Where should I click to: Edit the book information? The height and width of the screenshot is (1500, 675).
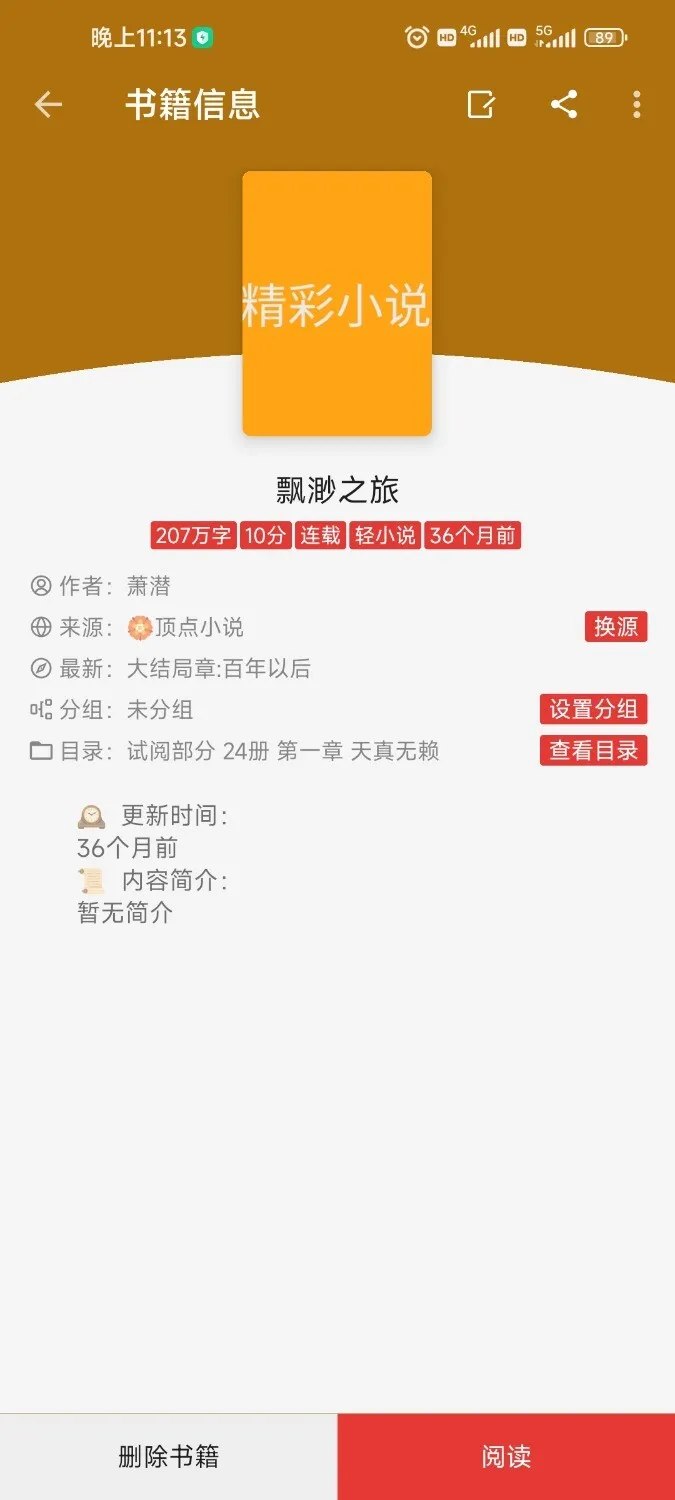pyautogui.click(x=481, y=105)
